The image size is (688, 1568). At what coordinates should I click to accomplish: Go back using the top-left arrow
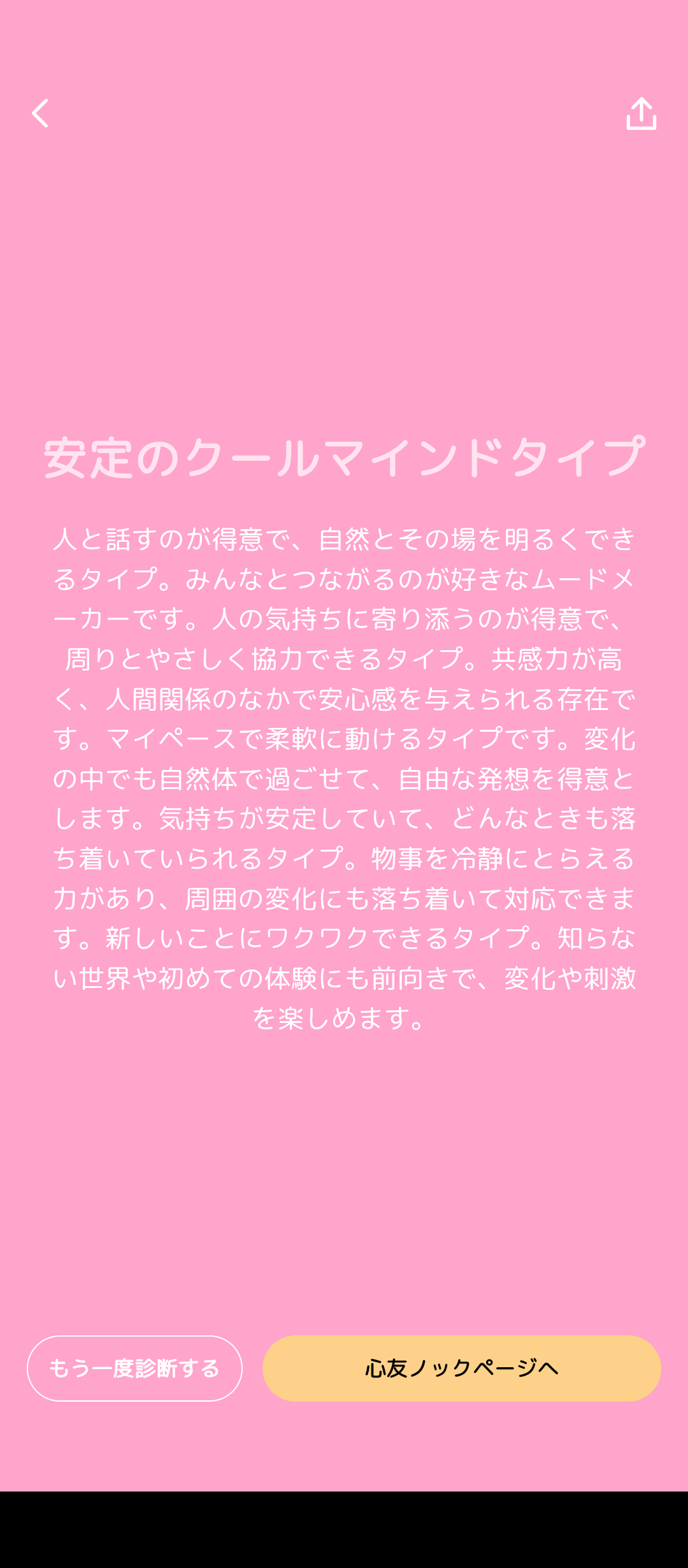(40, 113)
